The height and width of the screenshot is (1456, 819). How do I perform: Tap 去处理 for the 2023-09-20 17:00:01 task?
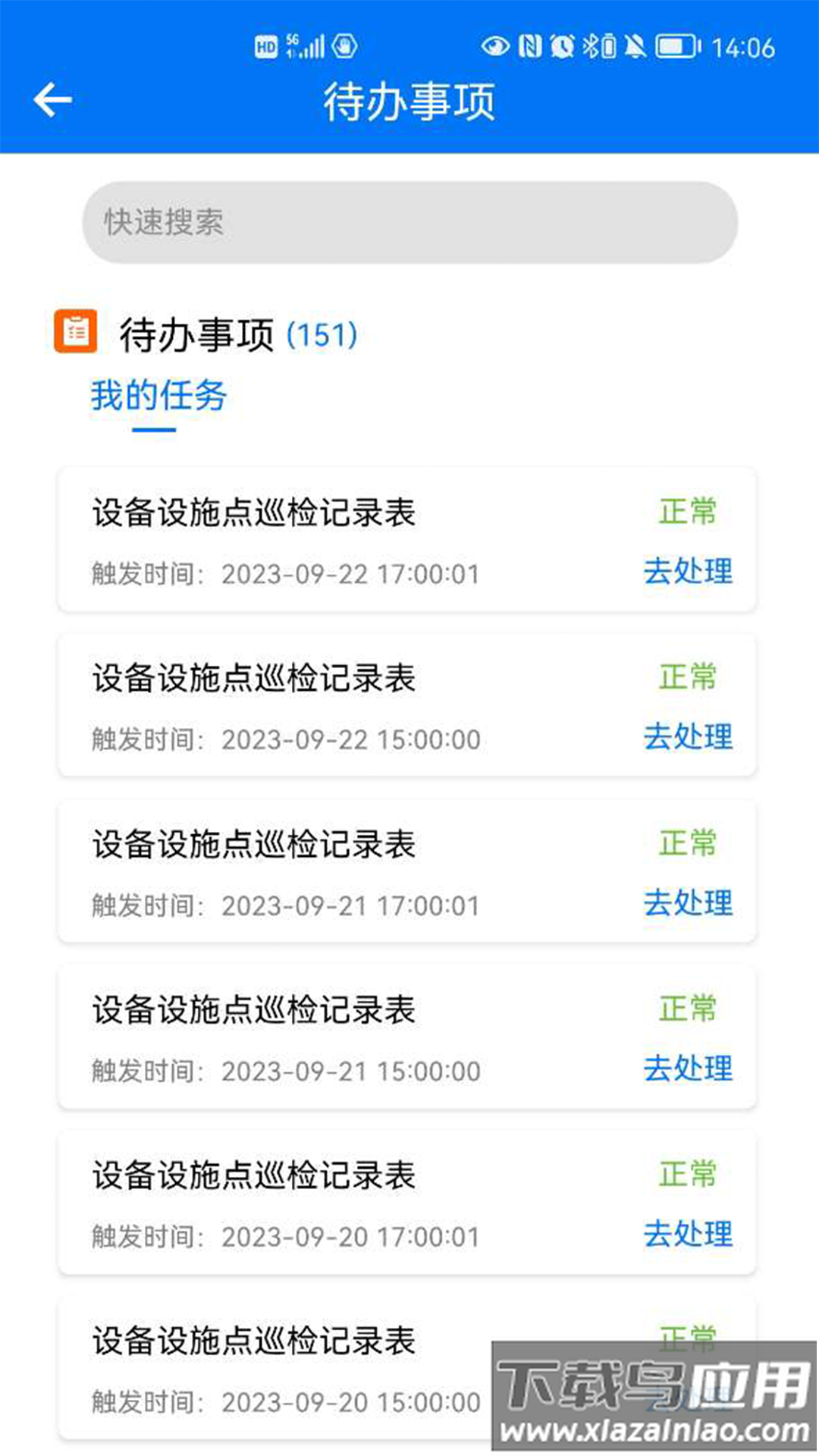pos(688,1235)
